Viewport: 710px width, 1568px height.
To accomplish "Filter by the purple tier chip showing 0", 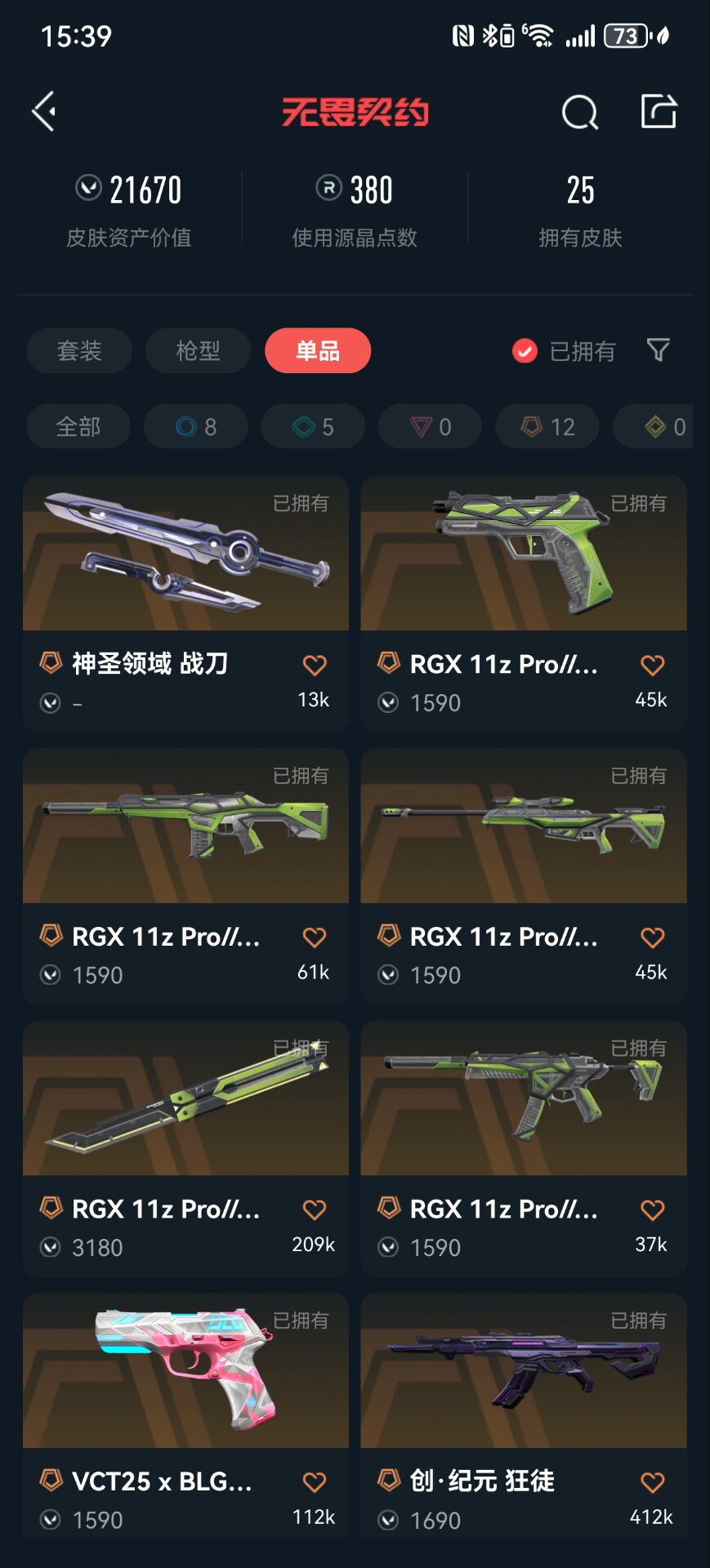I will (x=430, y=426).
